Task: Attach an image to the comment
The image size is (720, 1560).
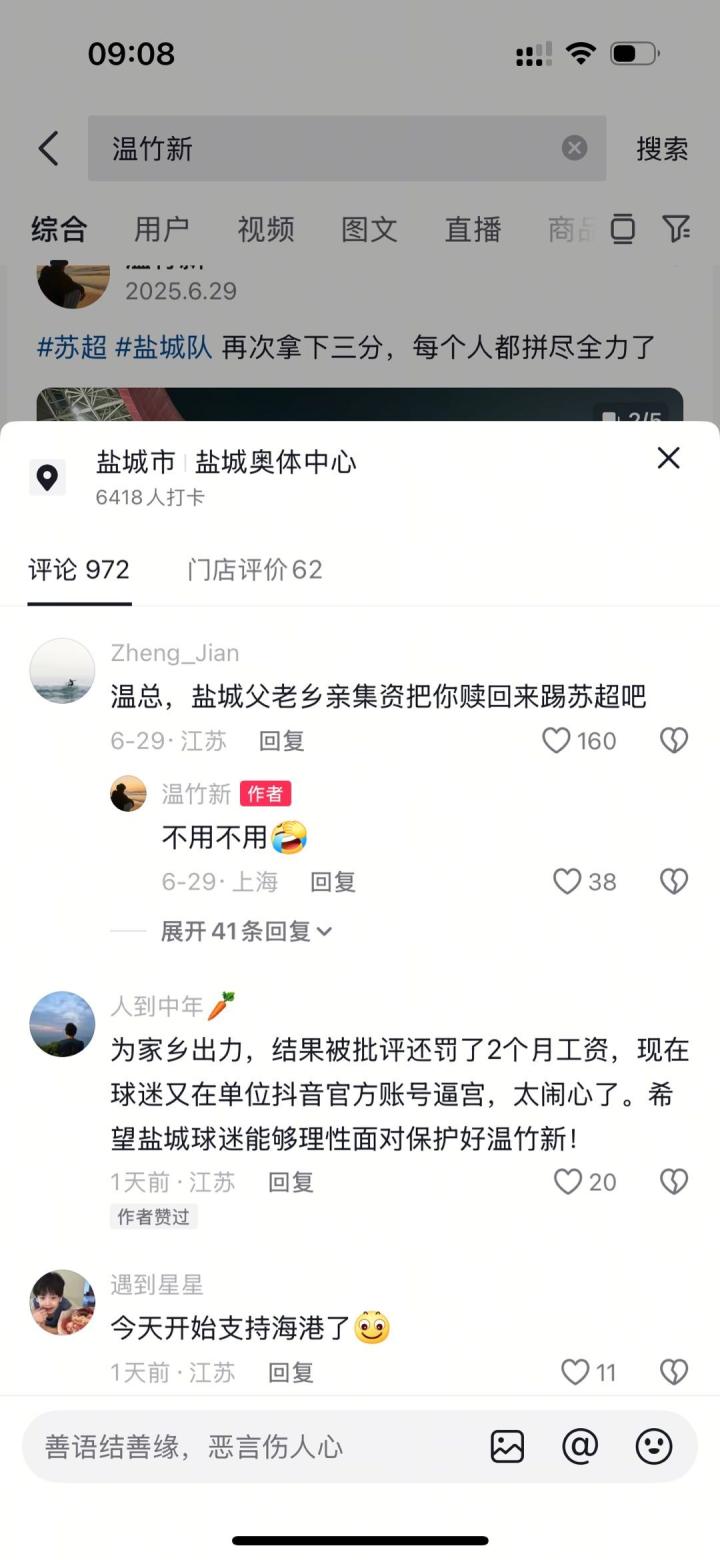Action: coord(507,1447)
